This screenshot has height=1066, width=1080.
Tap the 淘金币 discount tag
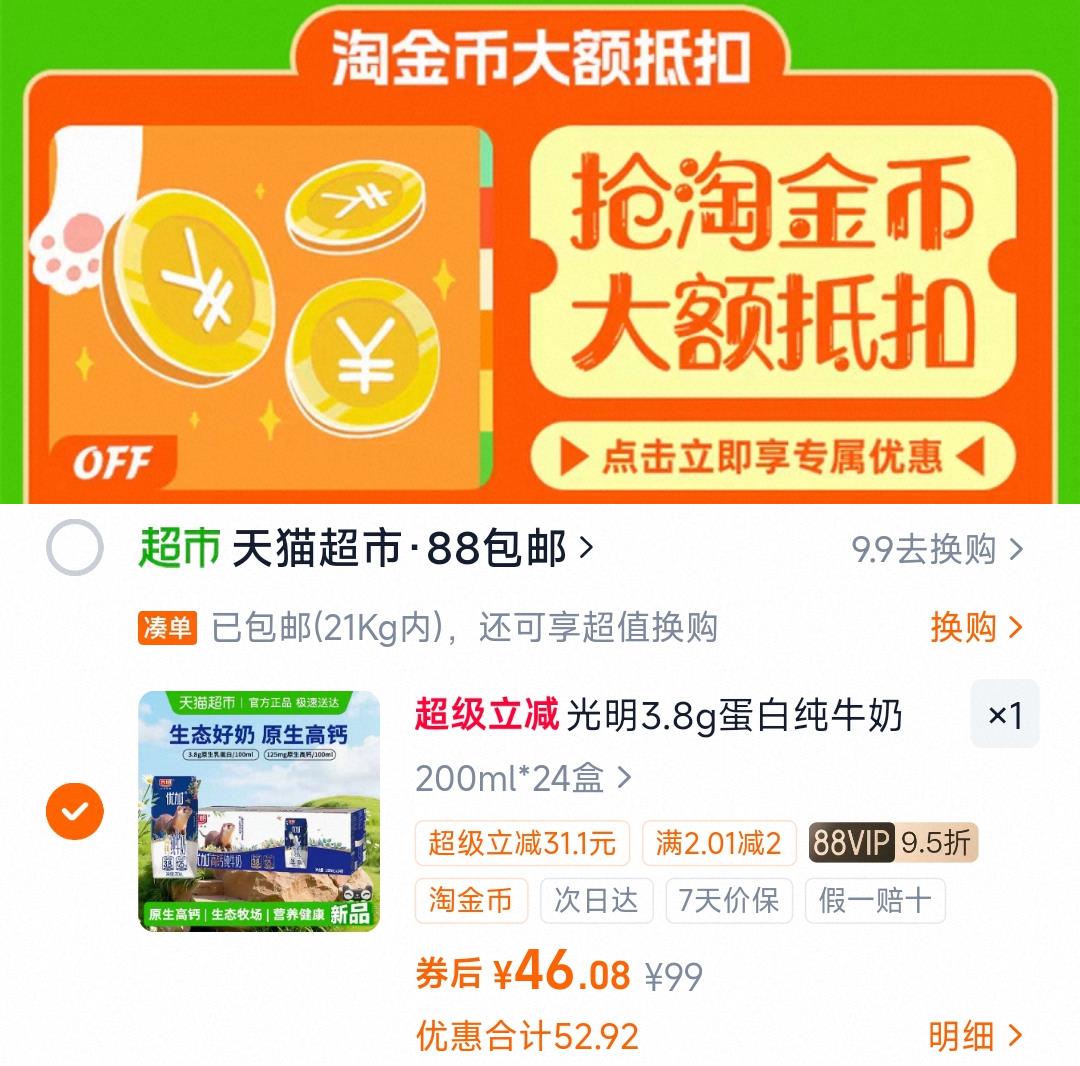(471, 900)
